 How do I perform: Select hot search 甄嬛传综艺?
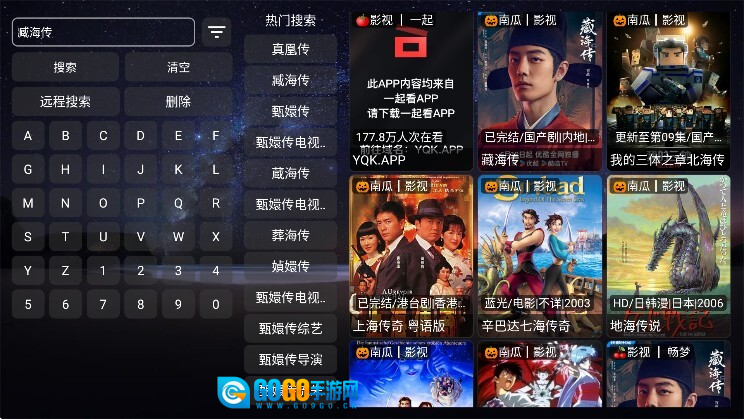click(x=291, y=329)
